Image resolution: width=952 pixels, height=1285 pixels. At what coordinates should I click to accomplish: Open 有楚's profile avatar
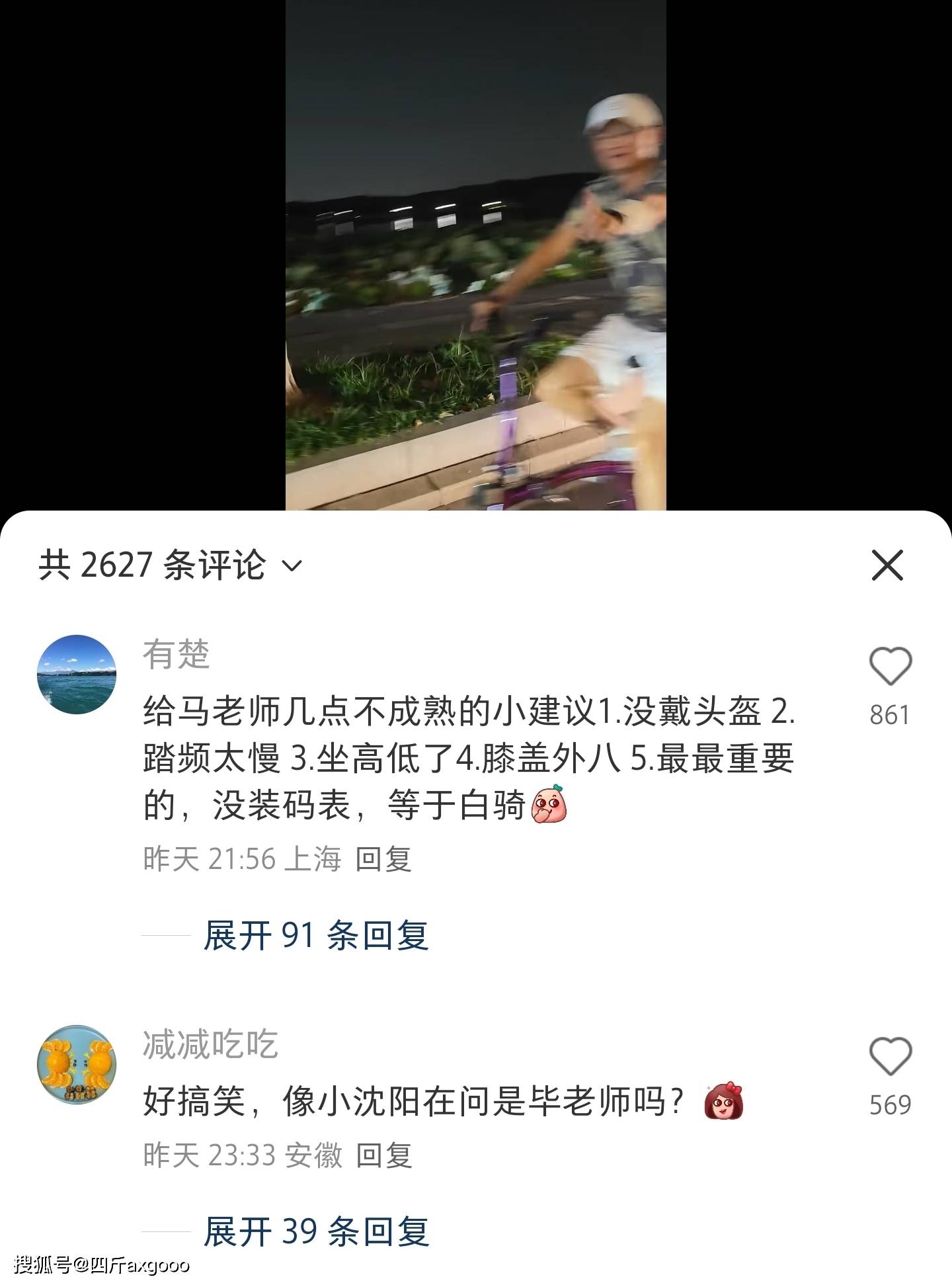pyautogui.click(x=77, y=675)
